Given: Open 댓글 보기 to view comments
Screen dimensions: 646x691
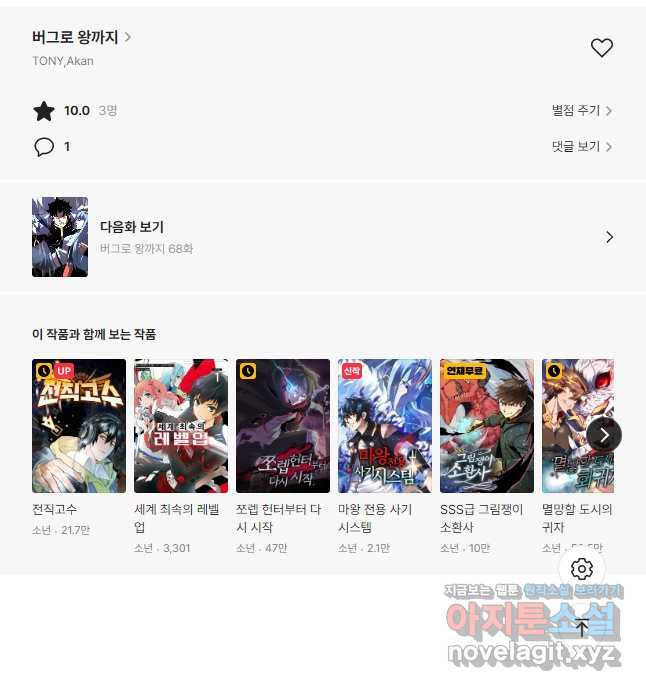Looking at the screenshot, I should point(581,147).
